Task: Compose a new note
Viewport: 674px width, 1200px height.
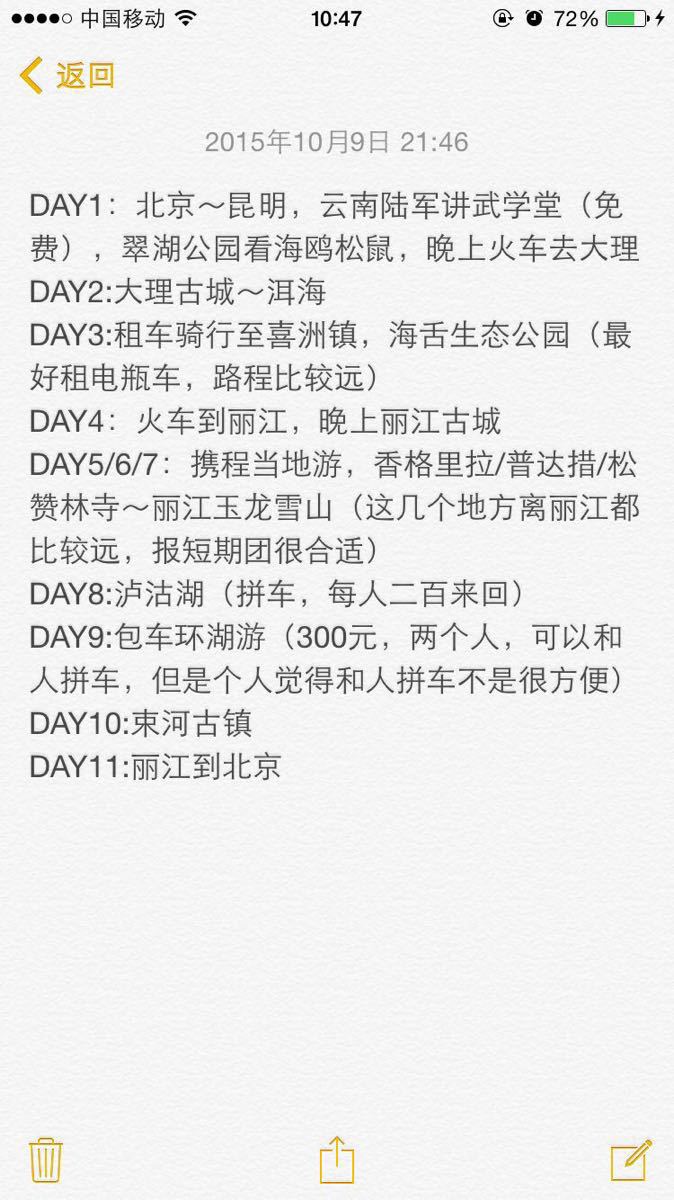Action: (x=632, y=1160)
